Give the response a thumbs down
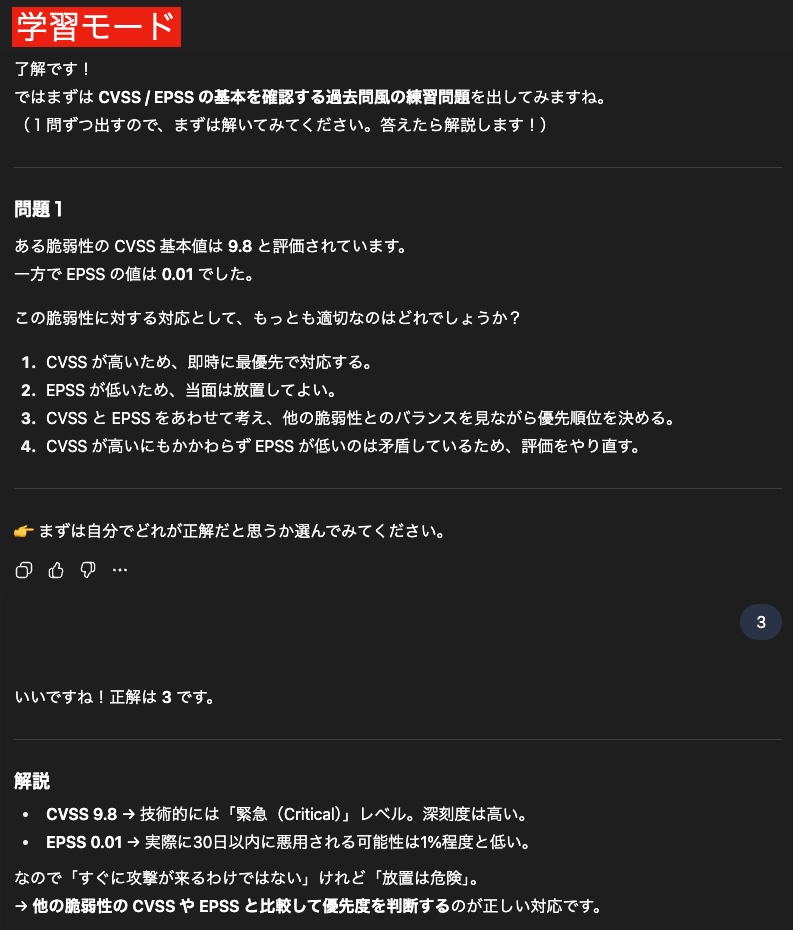Viewport: 793px width, 930px height. (88, 570)
